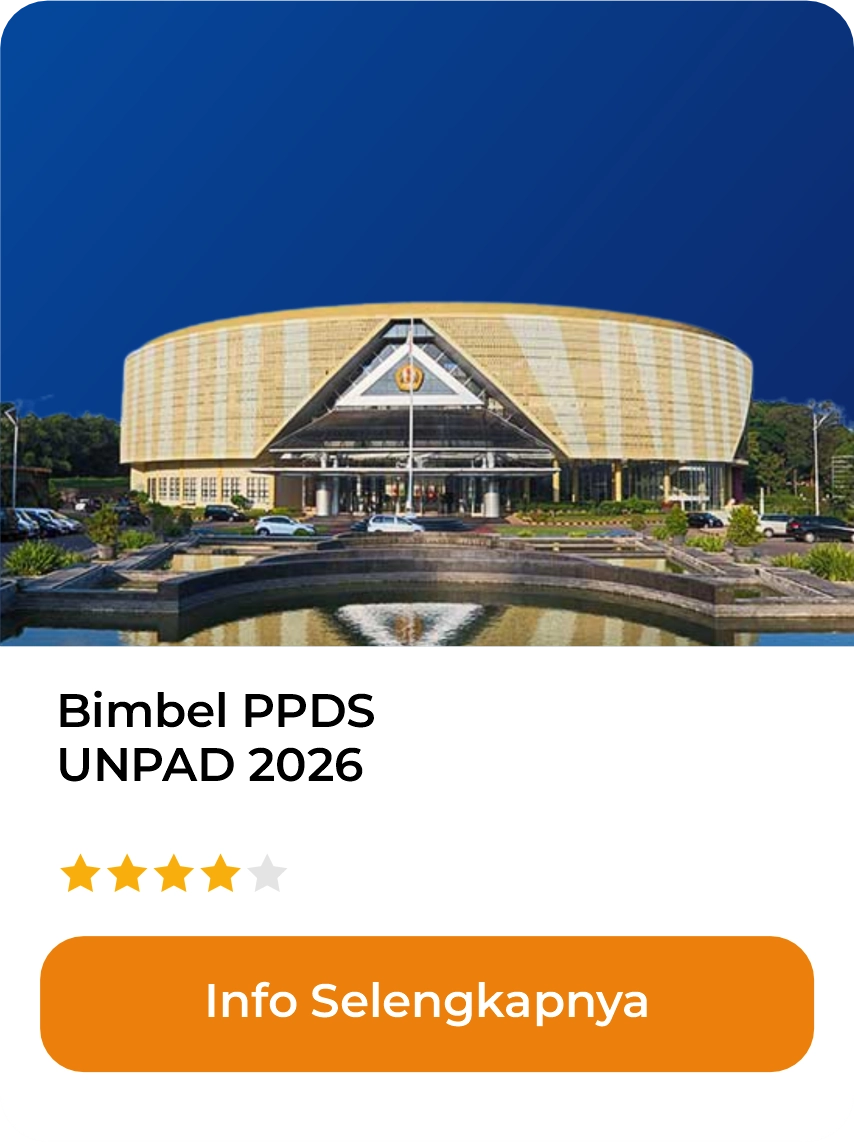The width and height of the screenshot is (854, 1142).
Task: Click the fourth star of the rating
Action: click(x=221, y=873)
